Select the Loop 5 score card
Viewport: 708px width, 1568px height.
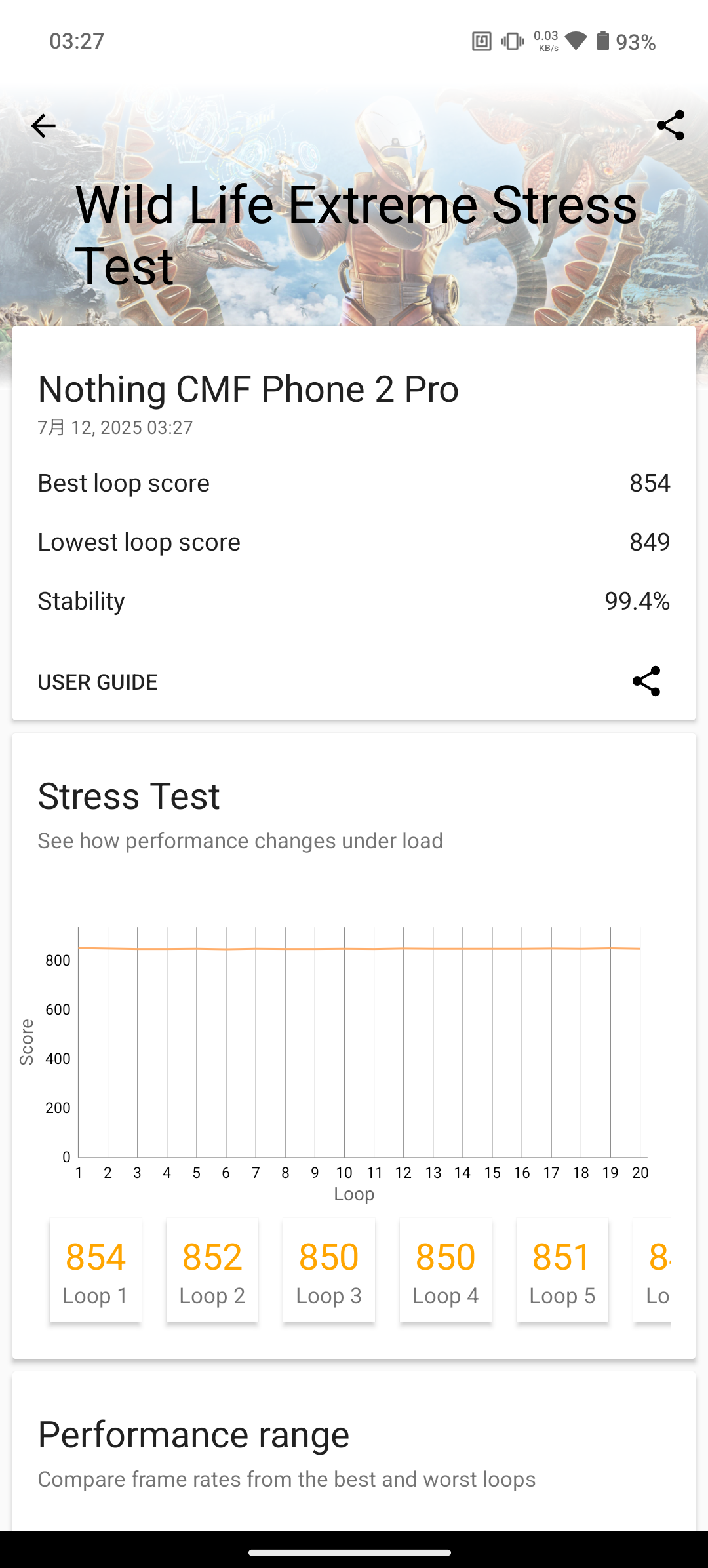point(562,1270)
